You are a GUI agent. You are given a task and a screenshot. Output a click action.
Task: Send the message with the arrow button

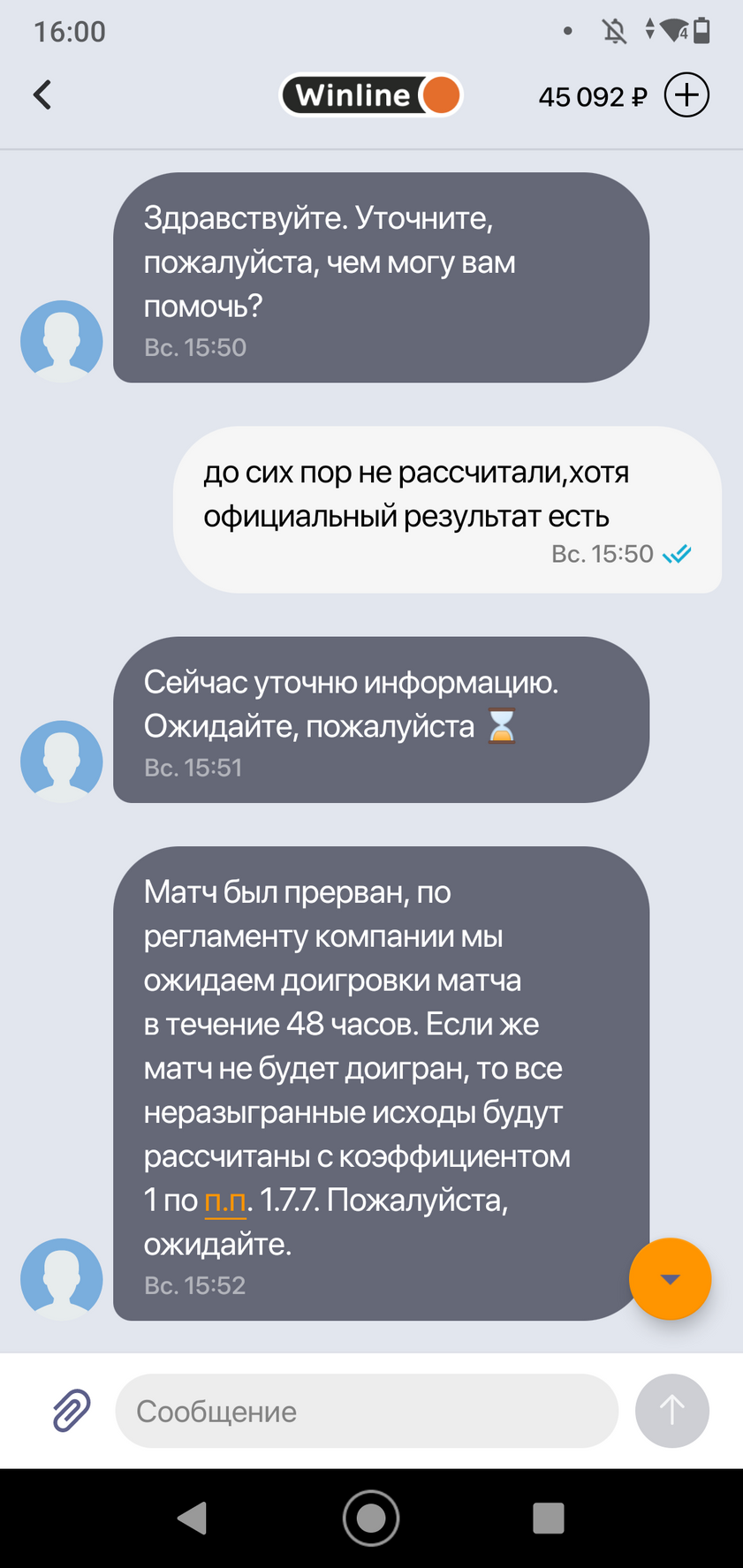(x=671, y=1411)
